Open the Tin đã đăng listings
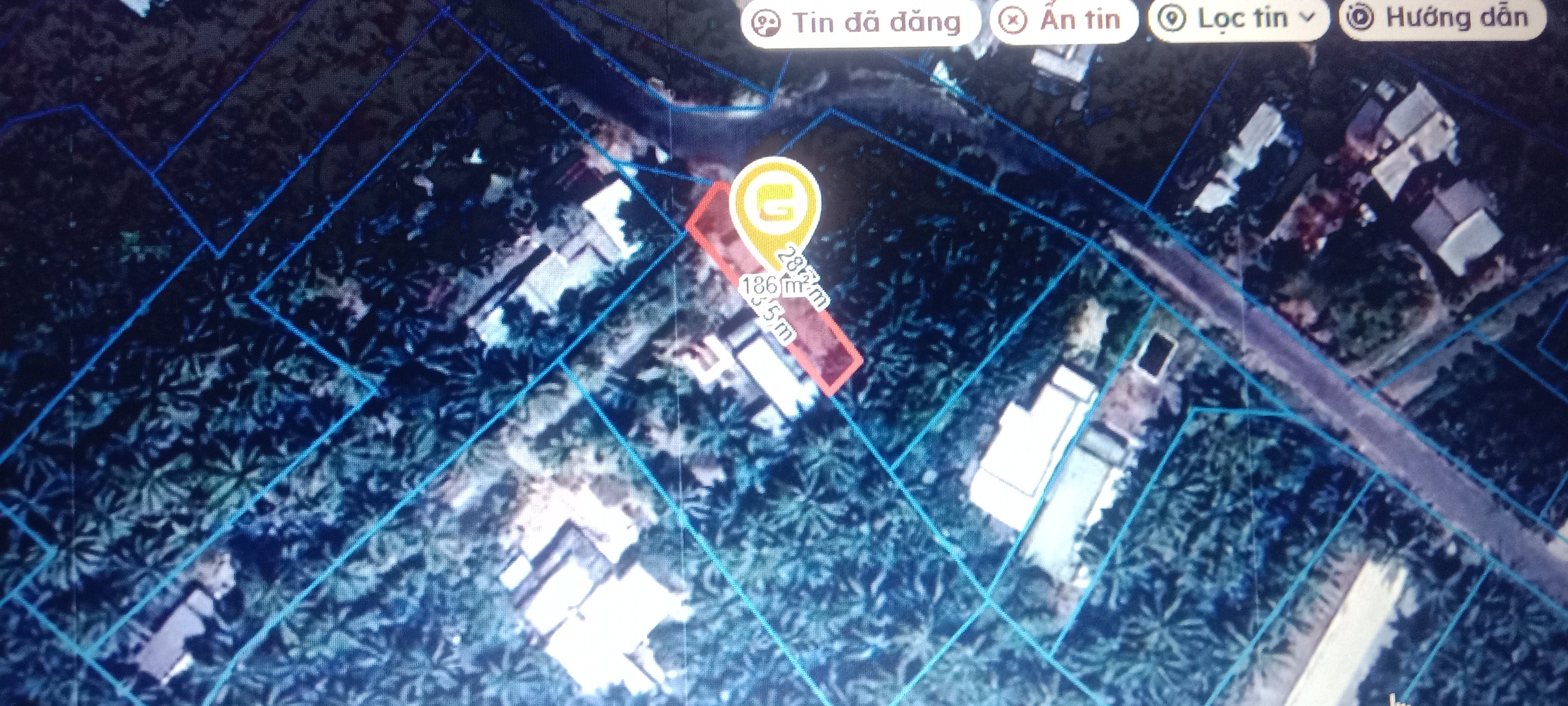 859,23
